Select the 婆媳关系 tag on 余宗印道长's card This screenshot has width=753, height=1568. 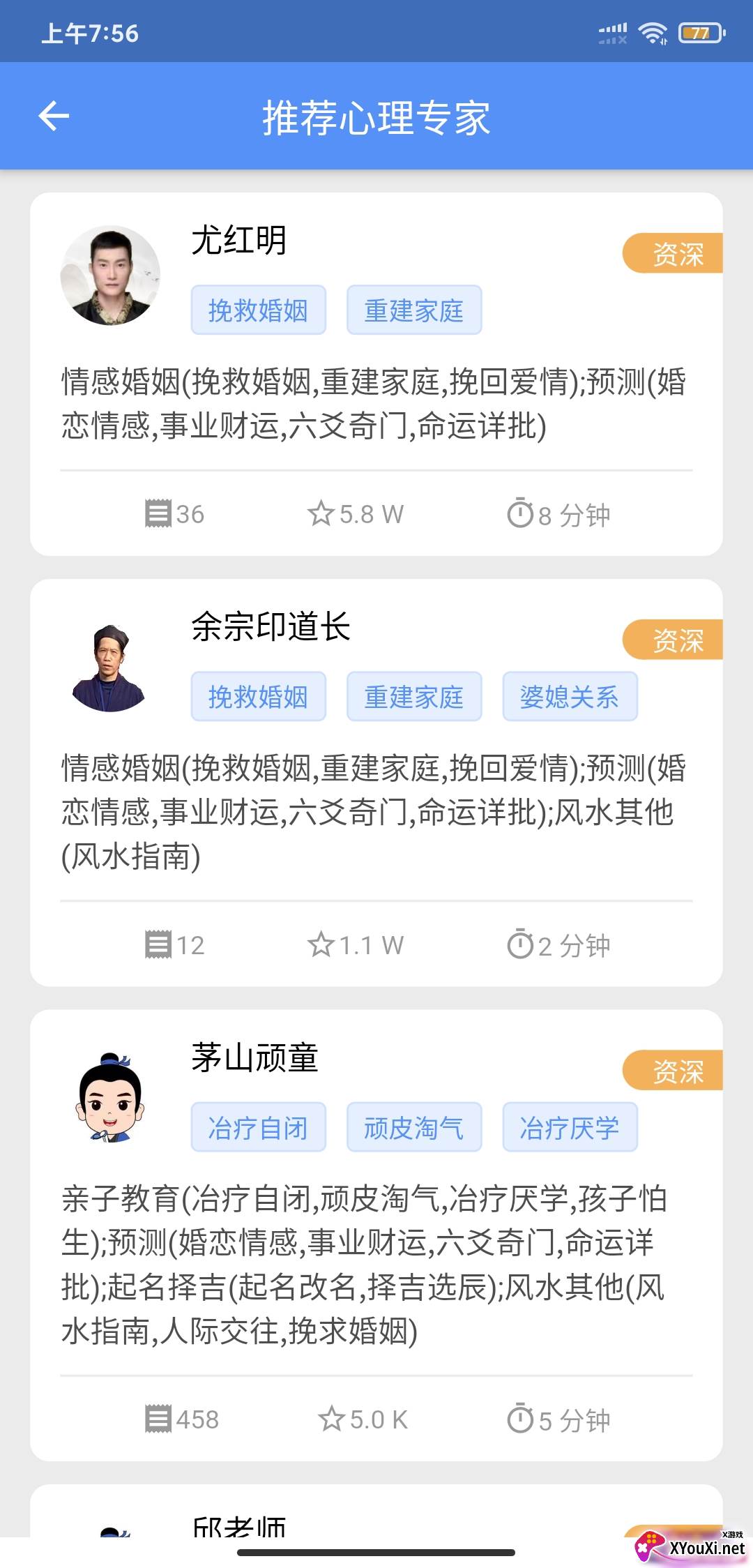coord(570,695)
